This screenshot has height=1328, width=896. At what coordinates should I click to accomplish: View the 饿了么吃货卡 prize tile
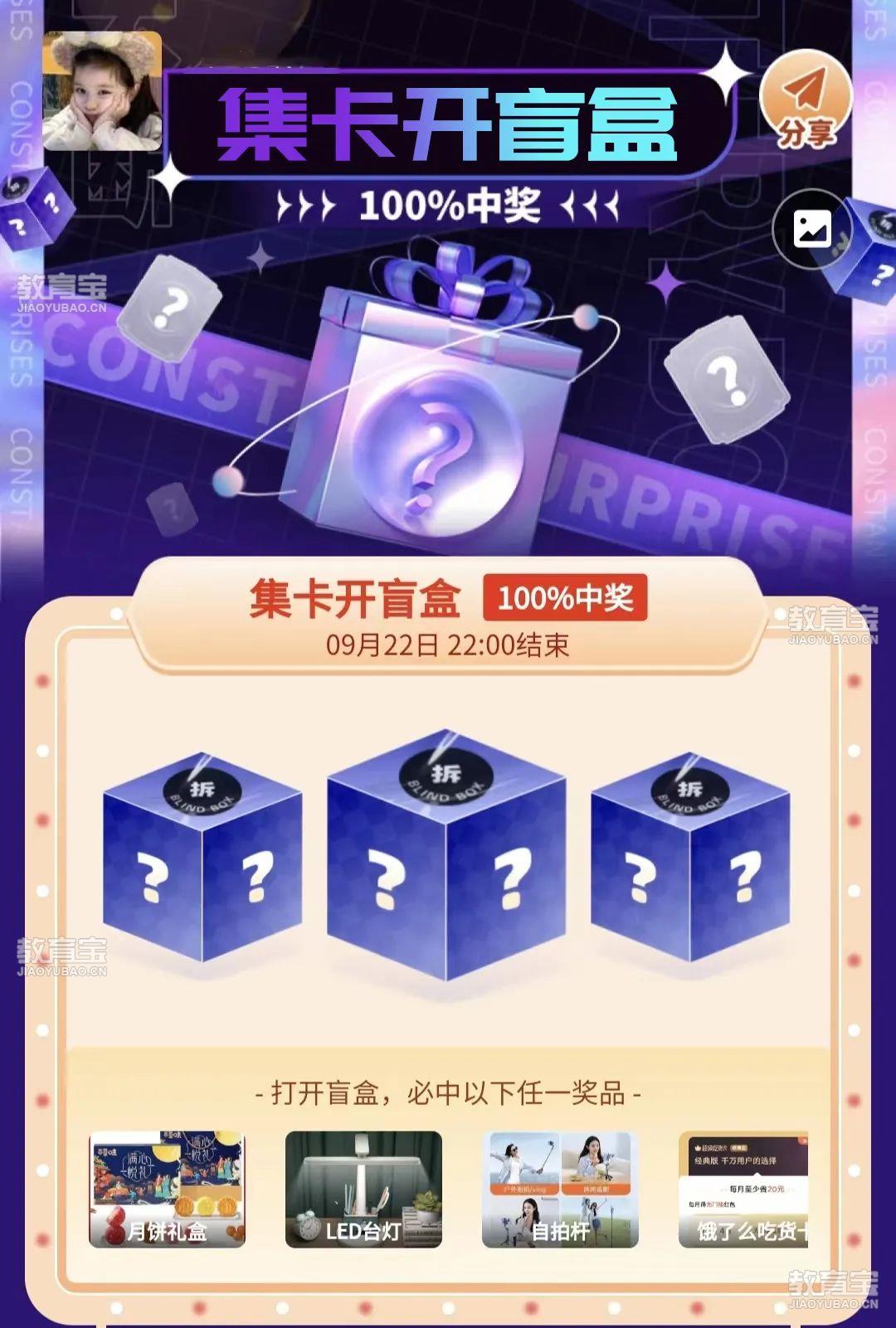[743, 1189]
